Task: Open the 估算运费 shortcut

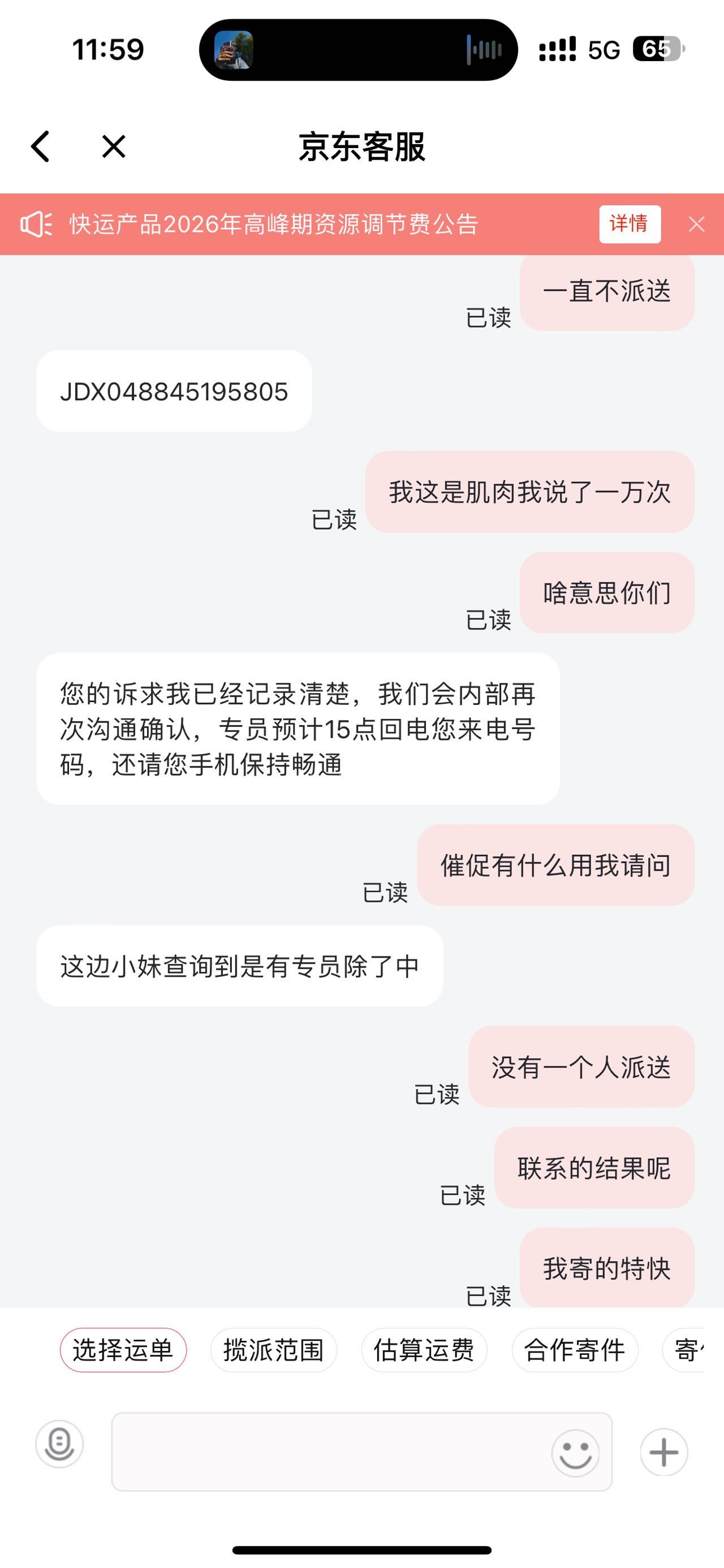Action: [424, 1350]
